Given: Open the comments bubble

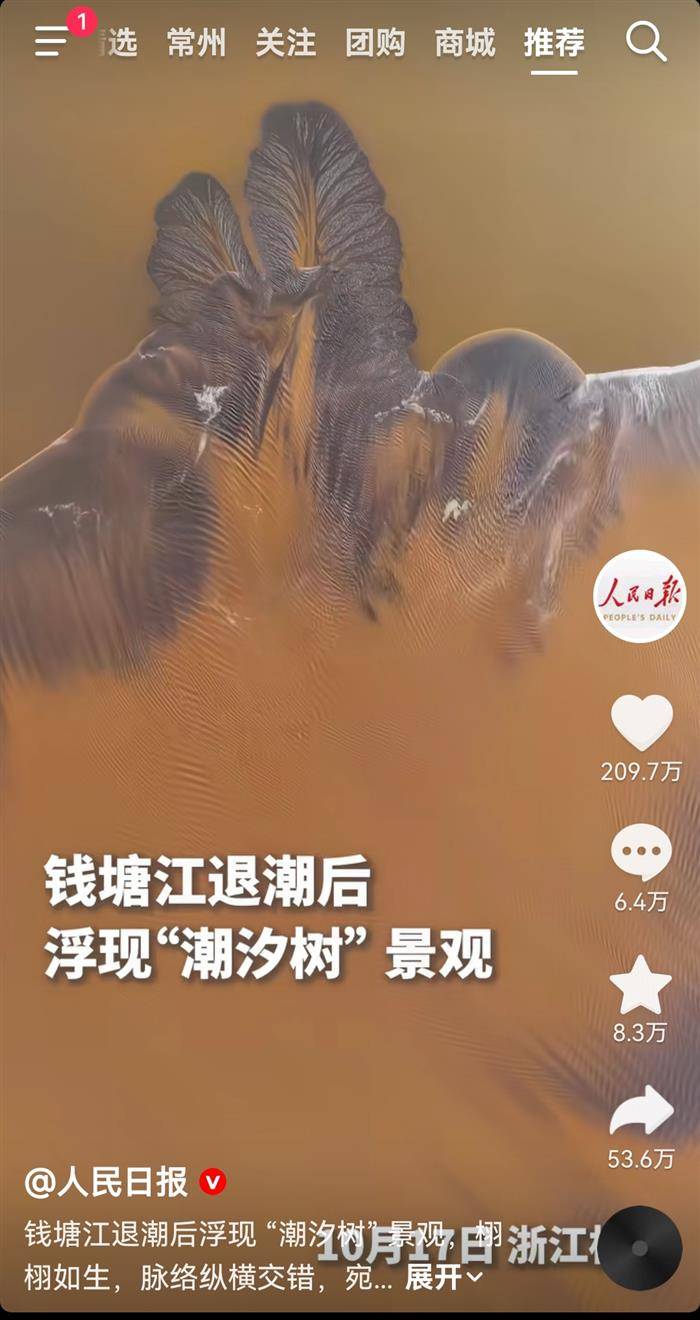Looking at the screenshot, I should [x=641, y=853].
